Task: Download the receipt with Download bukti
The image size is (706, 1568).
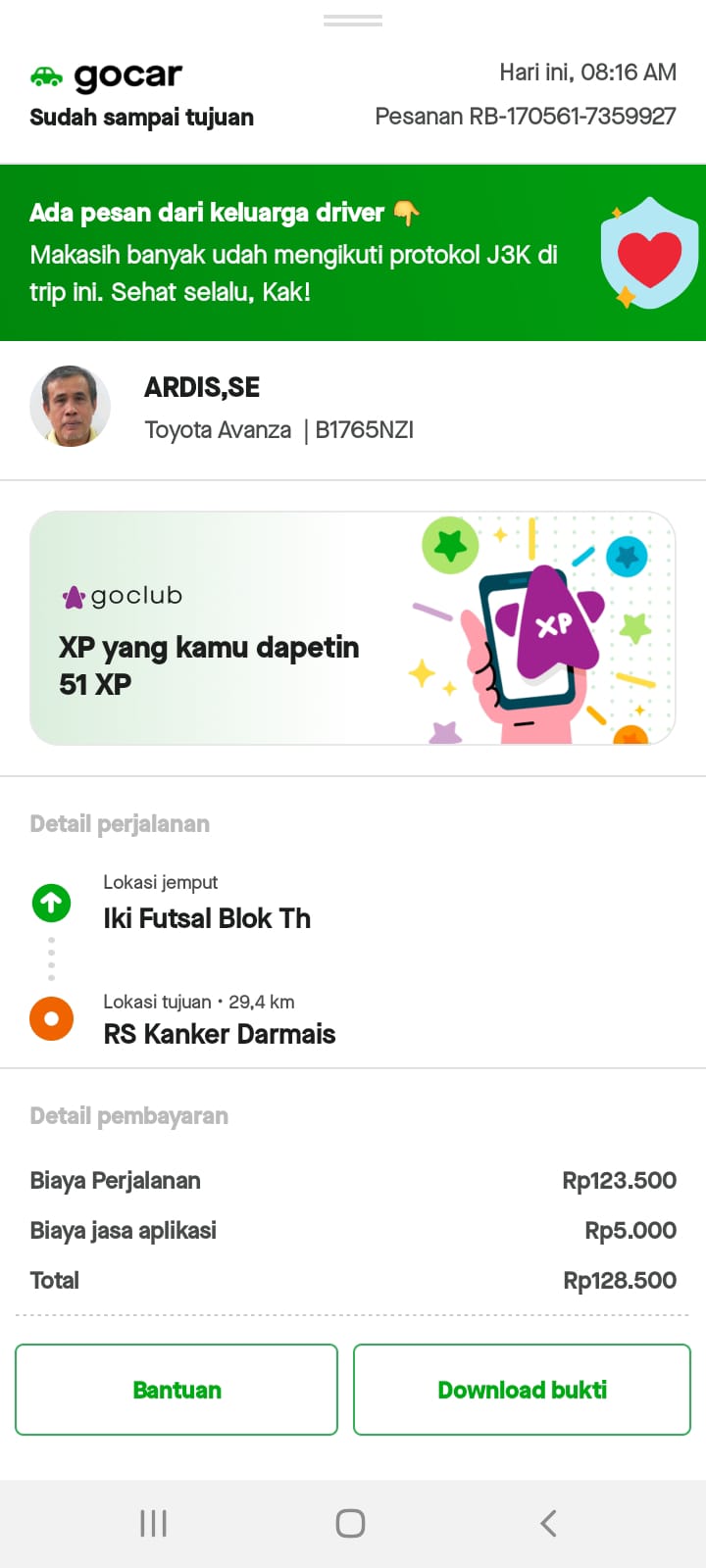Action: pyautogui.click(x=522, y=1390)
